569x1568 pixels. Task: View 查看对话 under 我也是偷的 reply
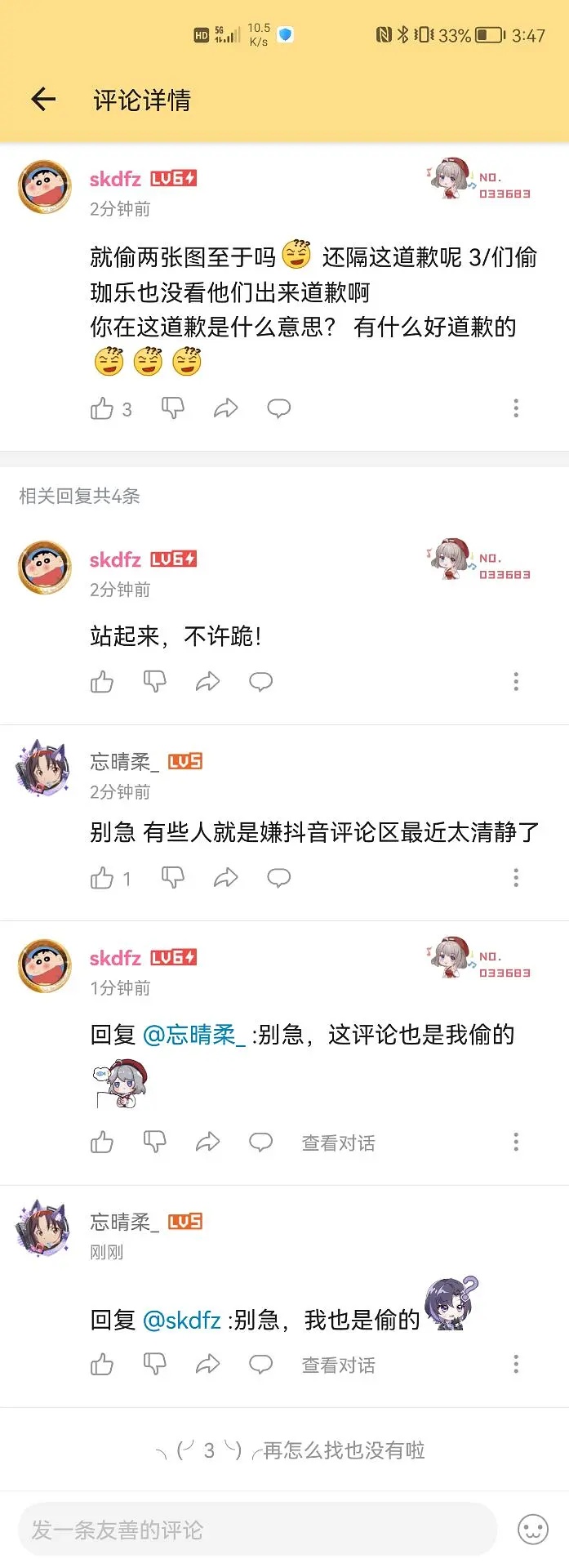point(338,1365)
